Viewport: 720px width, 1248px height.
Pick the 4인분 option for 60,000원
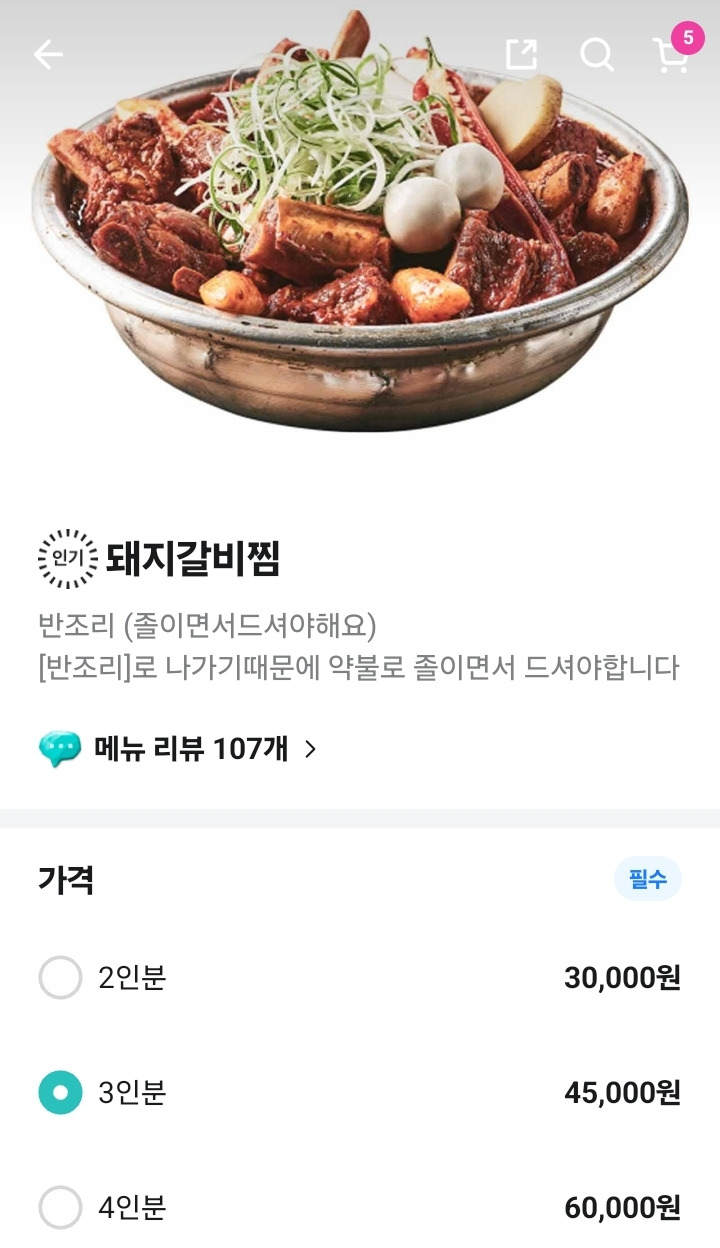pos(360,1208)
